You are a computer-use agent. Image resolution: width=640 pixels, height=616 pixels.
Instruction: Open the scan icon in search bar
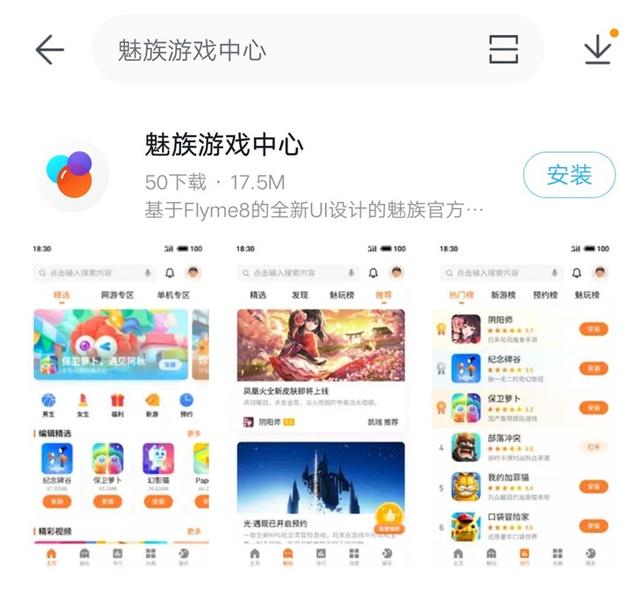pyautogui.click(x=503, y=49)
